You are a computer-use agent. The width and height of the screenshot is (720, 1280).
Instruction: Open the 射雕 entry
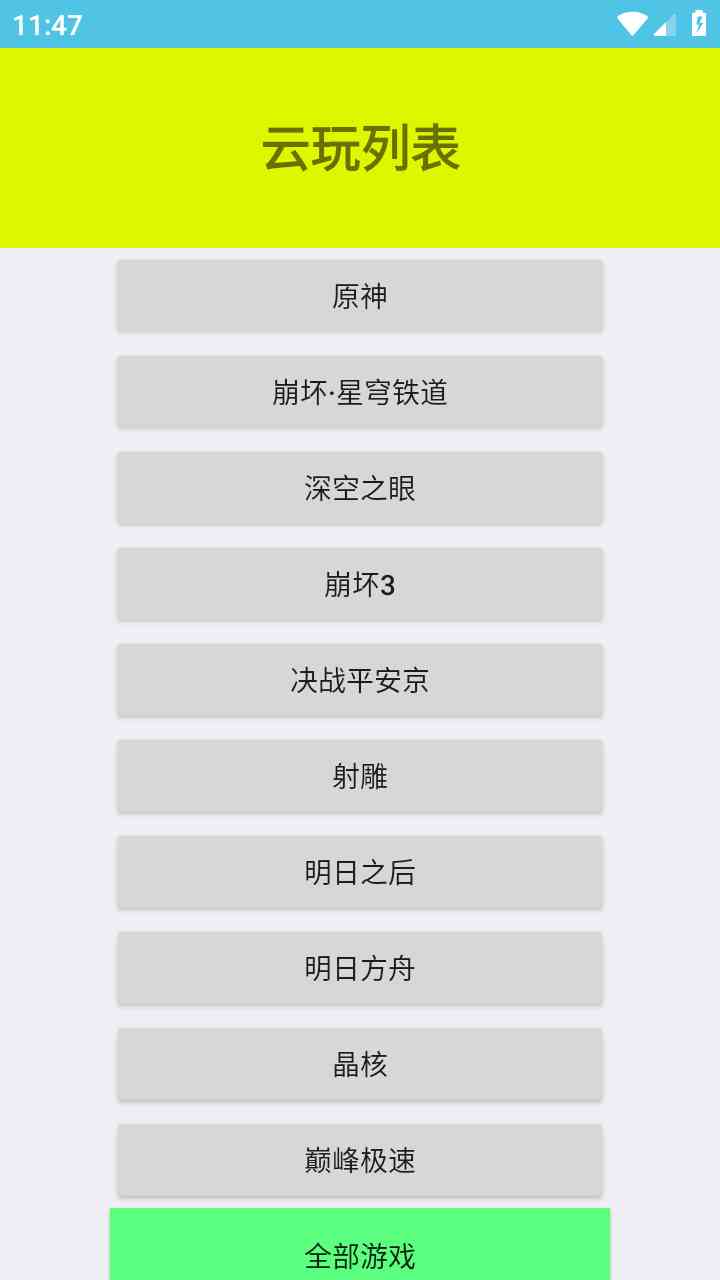(x=360, y=776)
